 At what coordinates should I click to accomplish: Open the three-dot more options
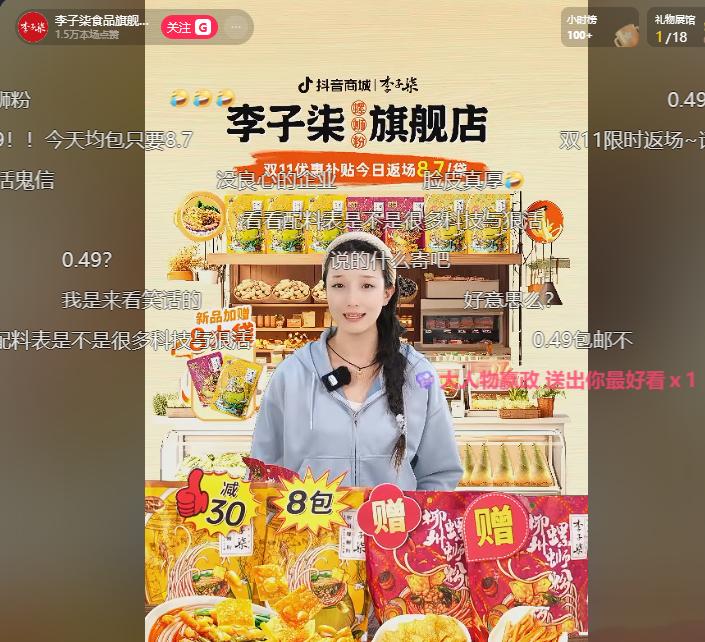(x=236, y=27)
